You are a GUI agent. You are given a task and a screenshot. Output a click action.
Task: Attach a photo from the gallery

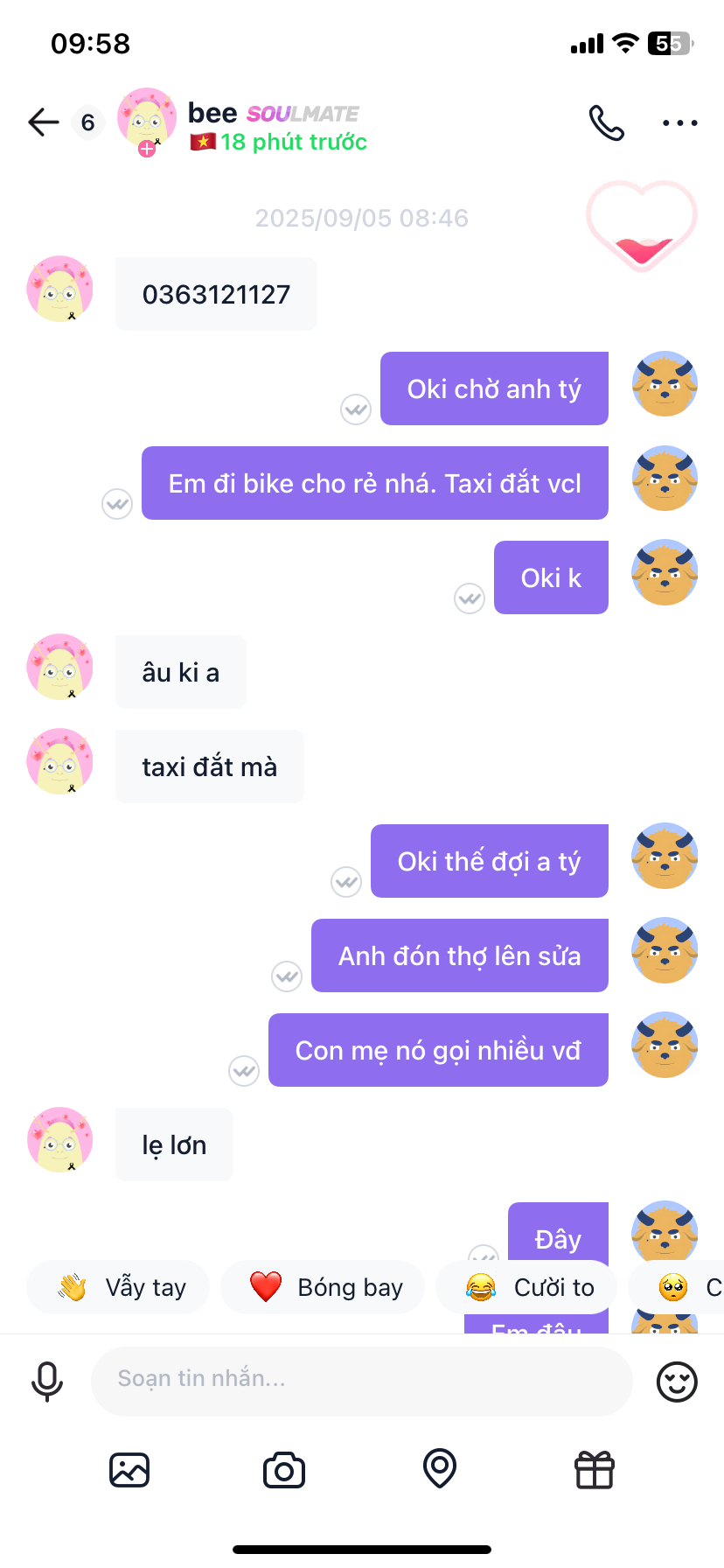coord(129,1470)
